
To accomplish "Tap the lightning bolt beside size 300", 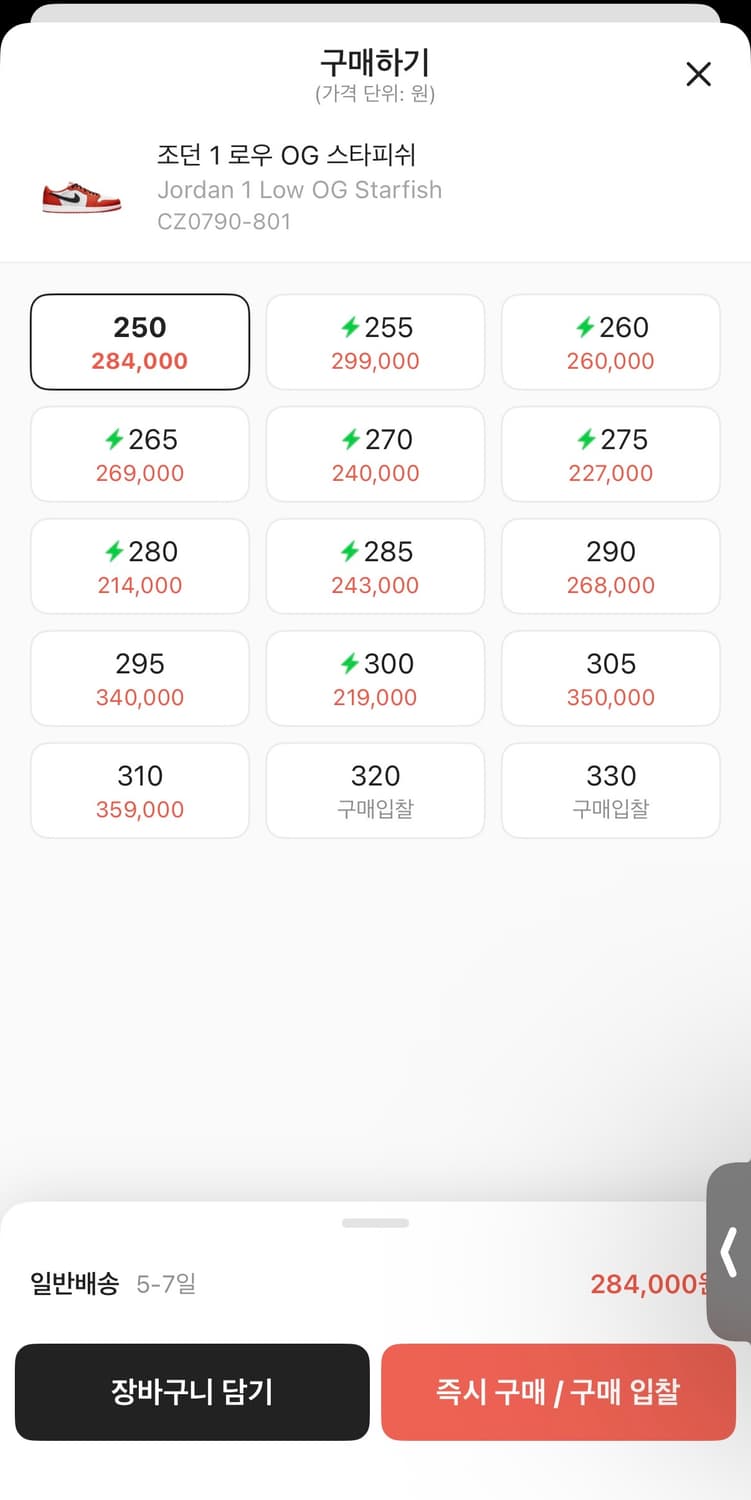I will [x=347, y=664].
